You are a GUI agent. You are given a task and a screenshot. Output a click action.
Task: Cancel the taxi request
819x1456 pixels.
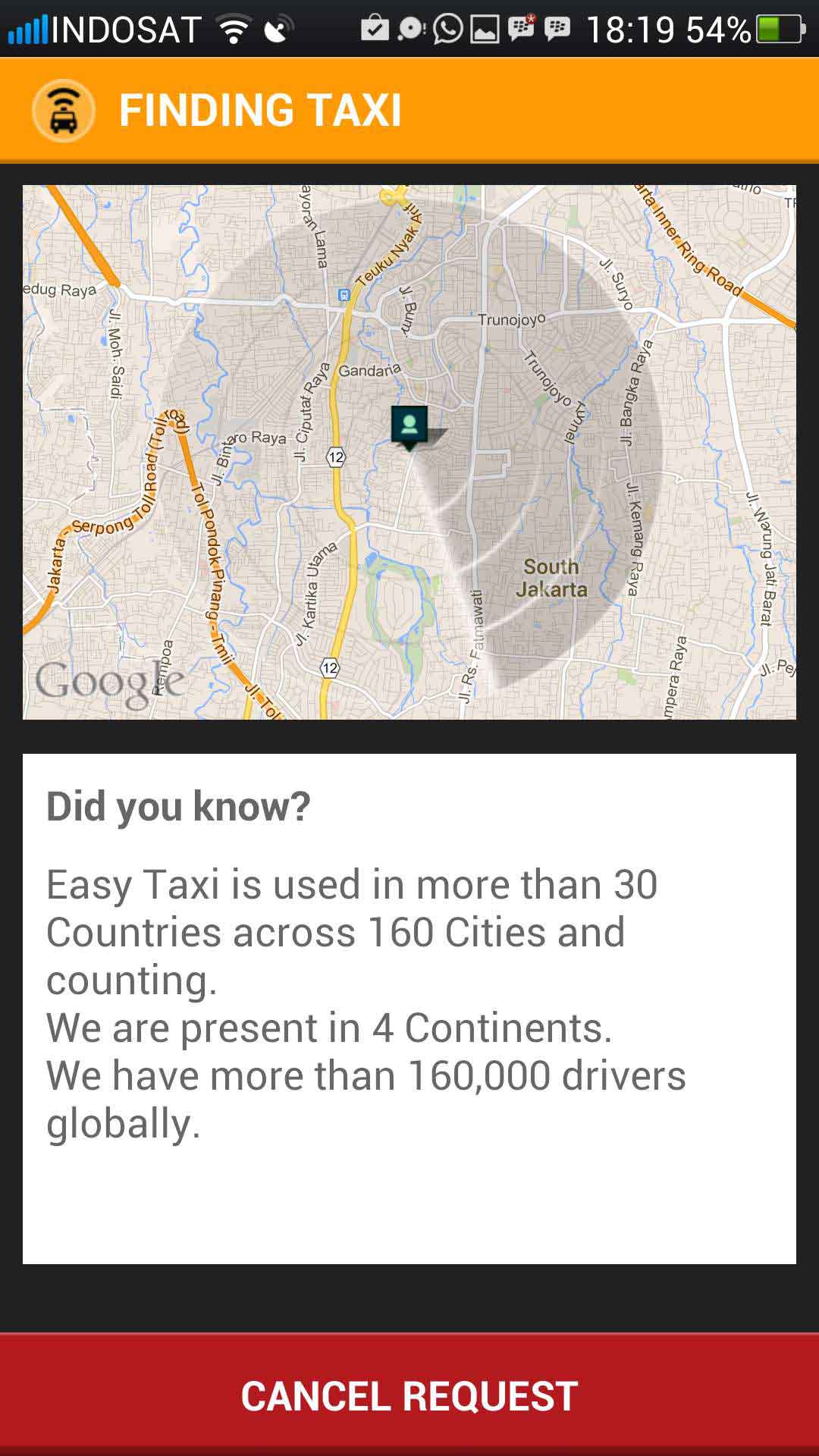(x=409, y=1395)
